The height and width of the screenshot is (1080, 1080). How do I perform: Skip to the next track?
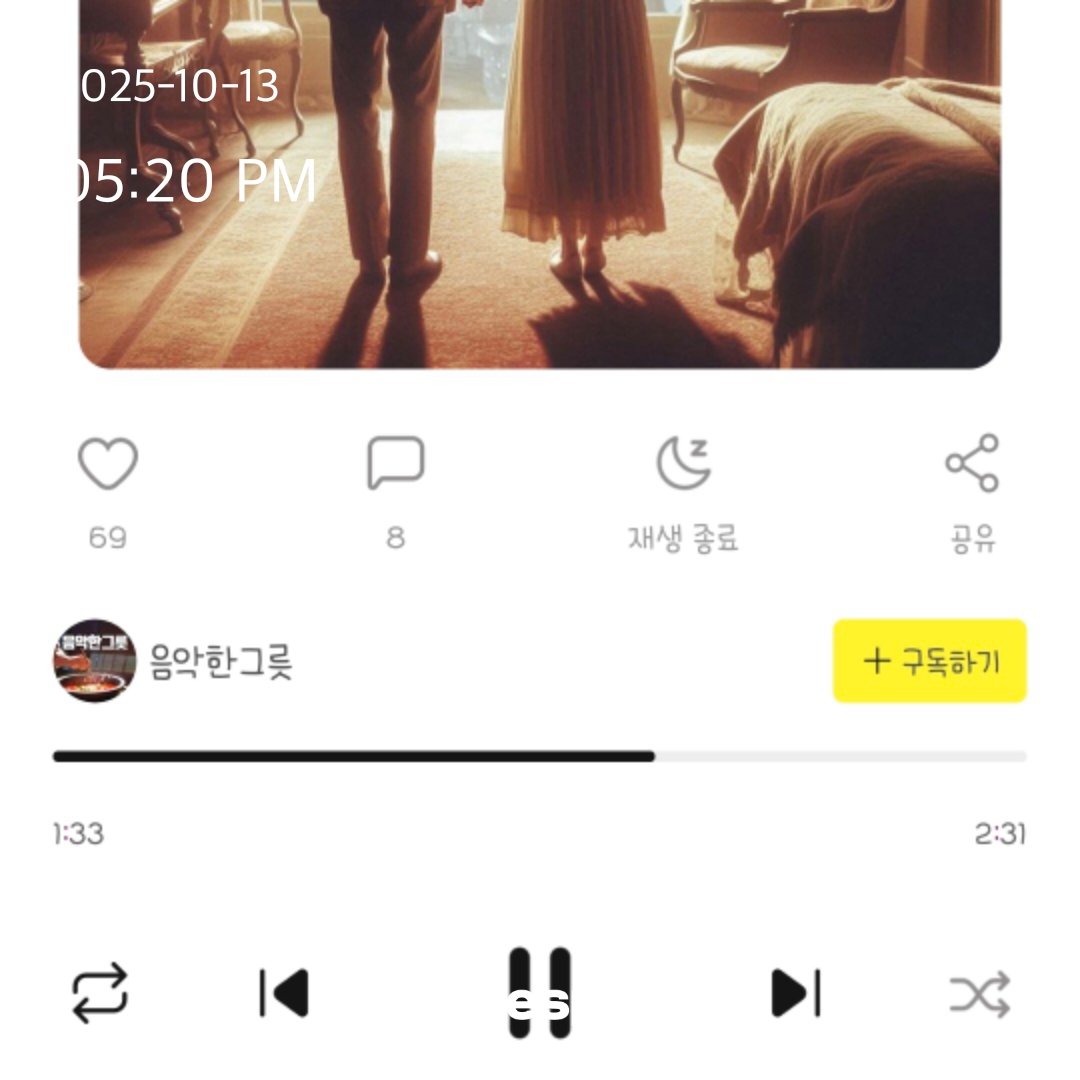tap(796, 993)
